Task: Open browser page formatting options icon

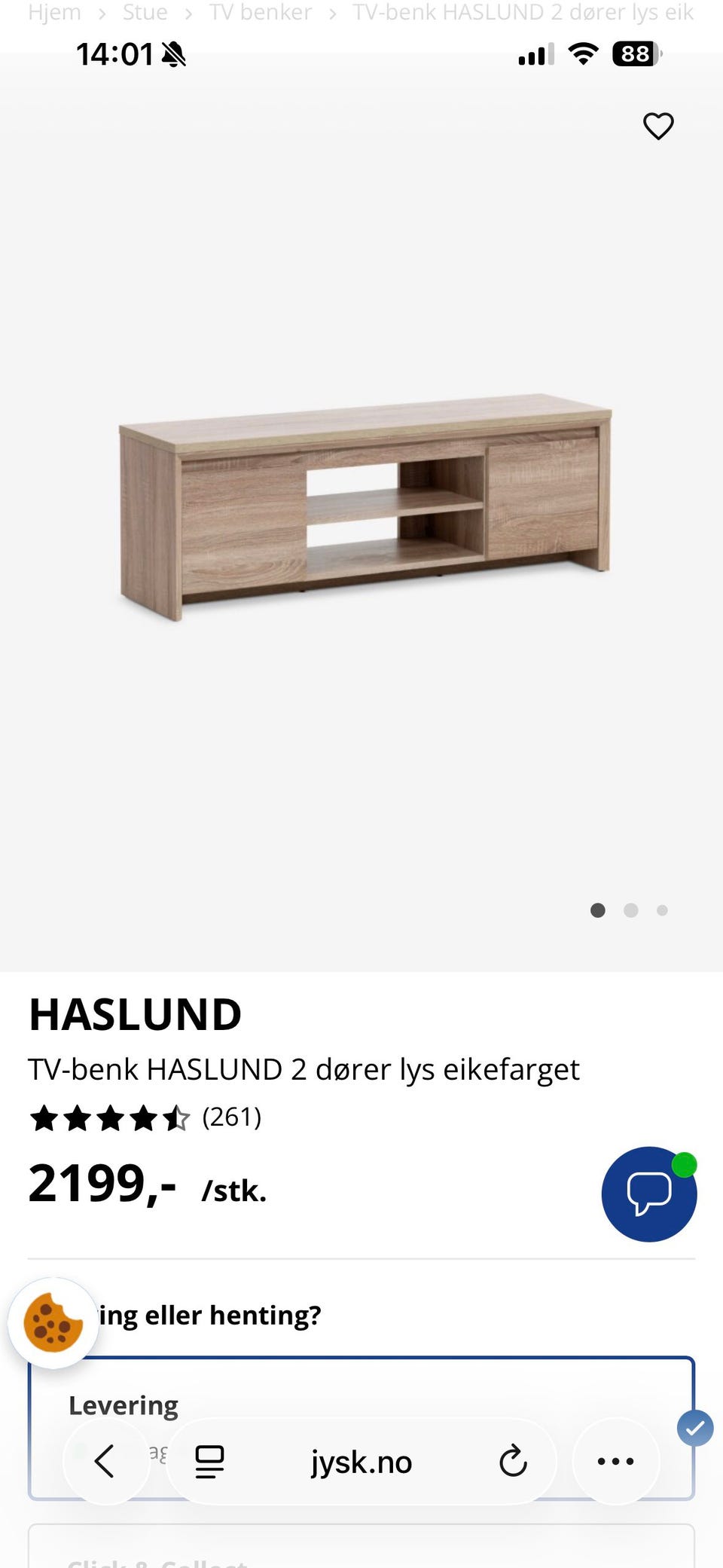Action: coord(209,1460)
